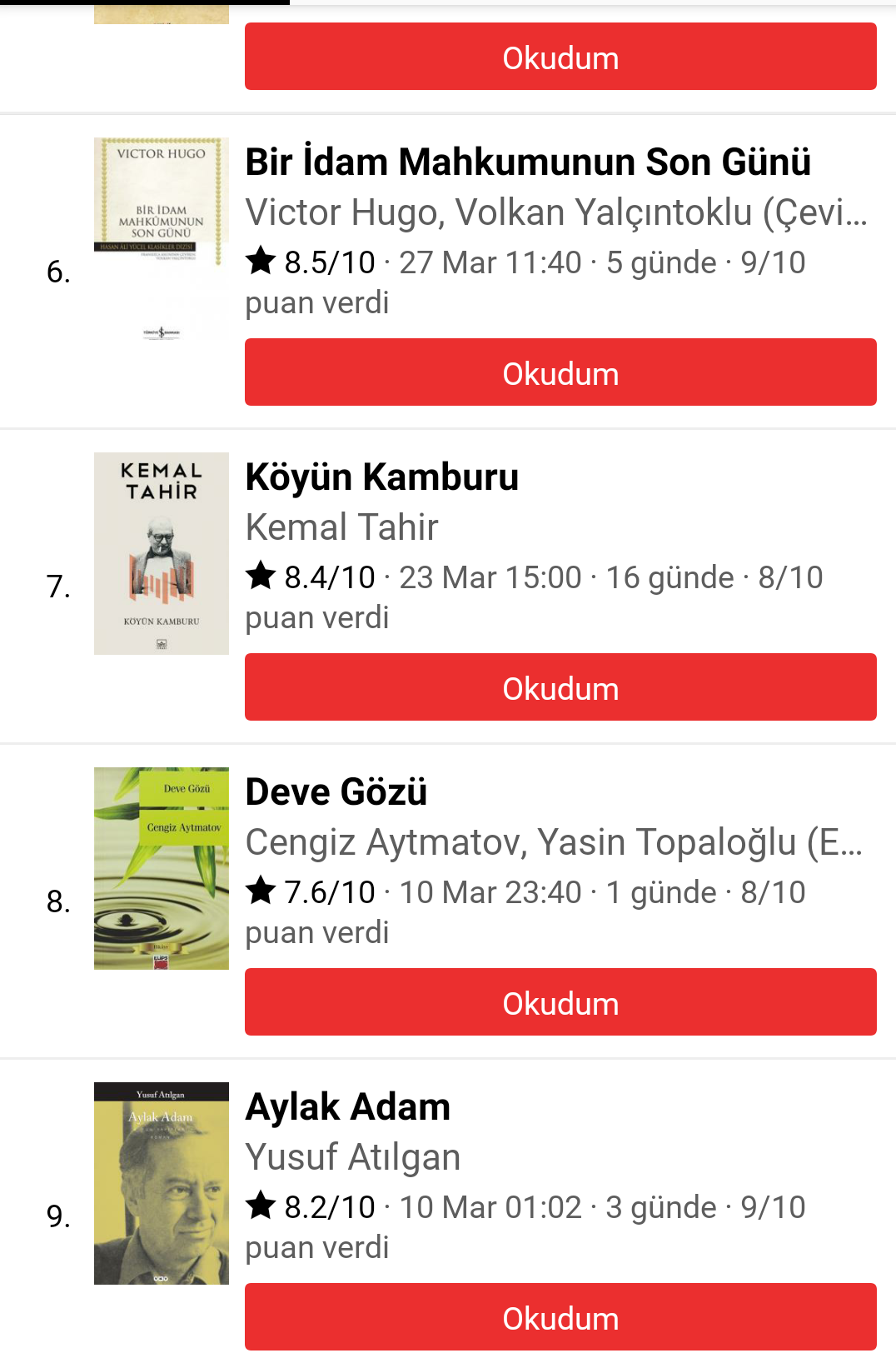Mark Aylak Adam as Okudum

point(560,1317)
